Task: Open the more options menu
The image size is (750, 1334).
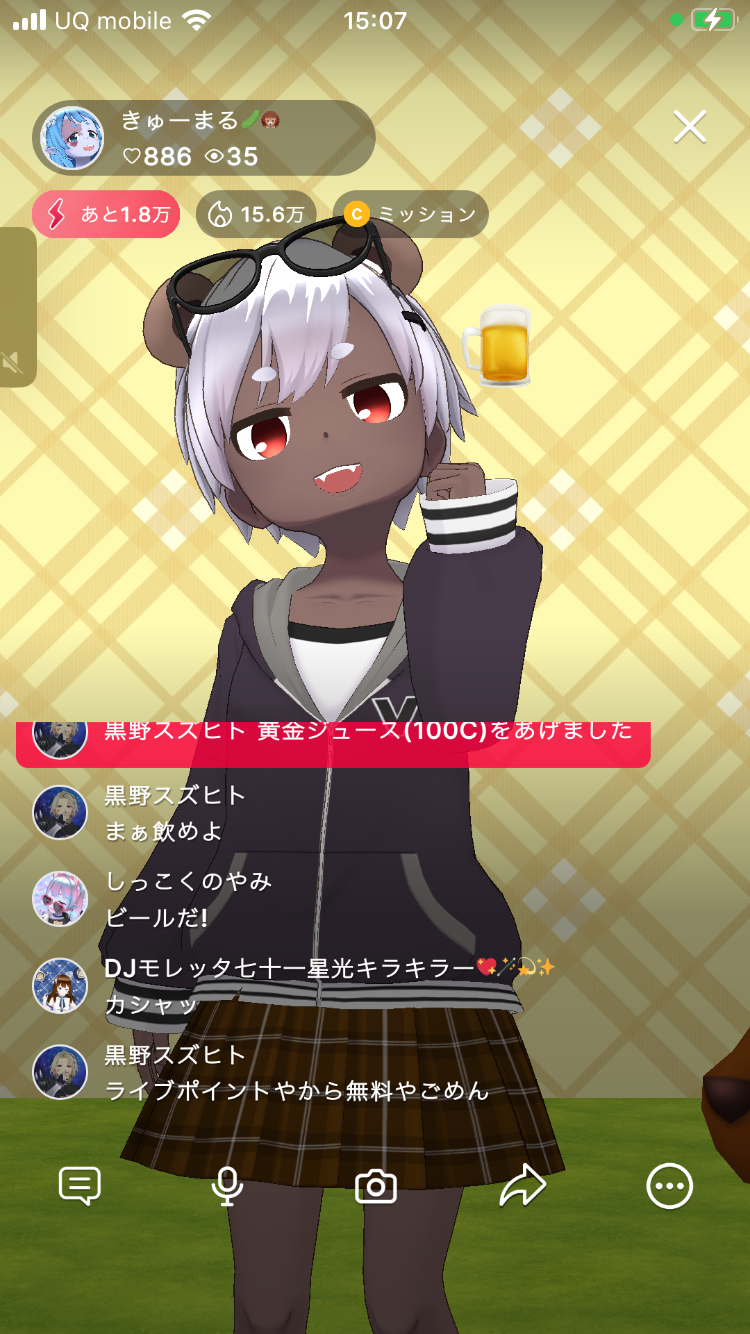Action: [x=669, y=1186]
